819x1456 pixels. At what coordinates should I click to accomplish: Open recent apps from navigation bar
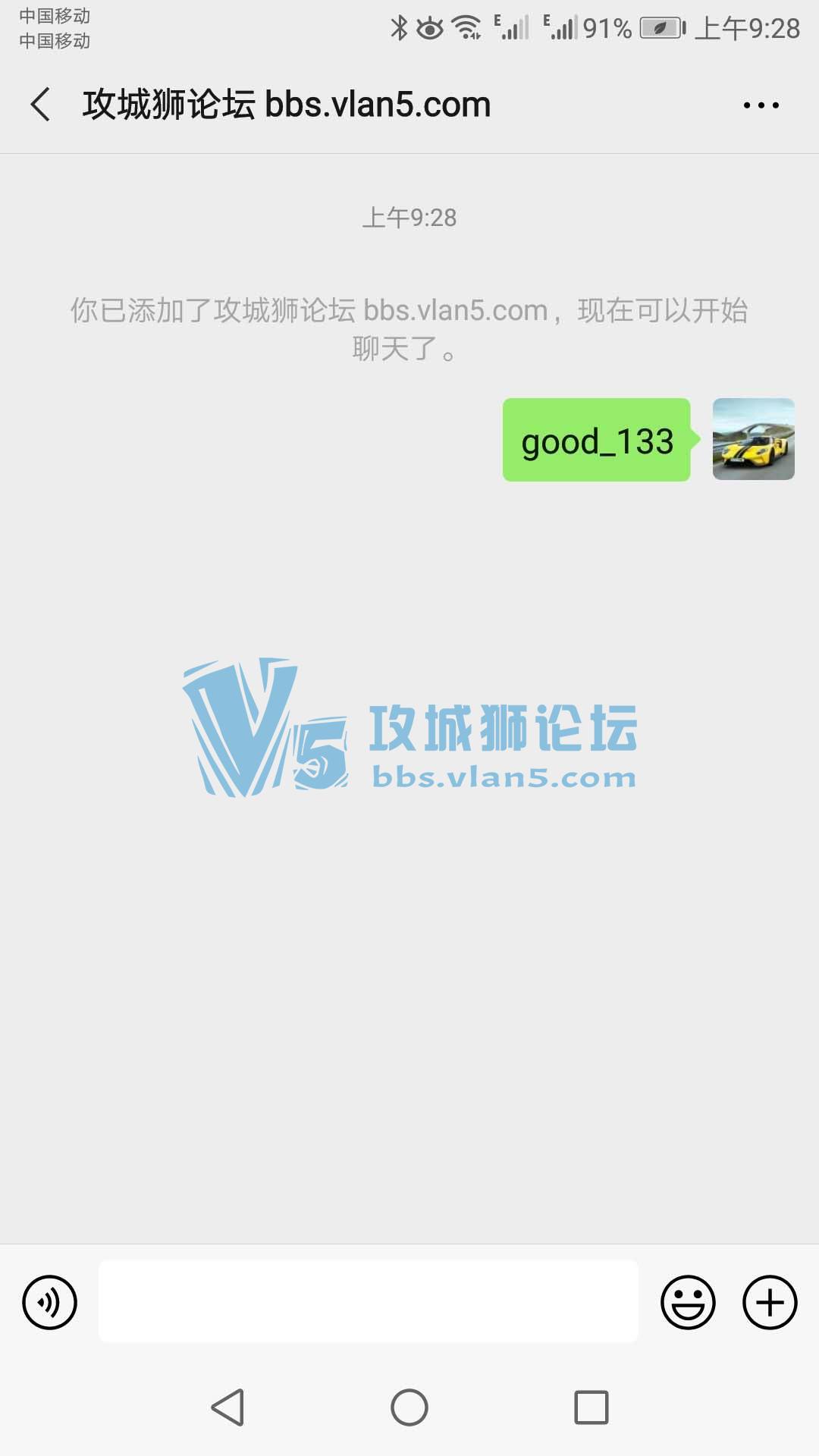pos(591,1407)
